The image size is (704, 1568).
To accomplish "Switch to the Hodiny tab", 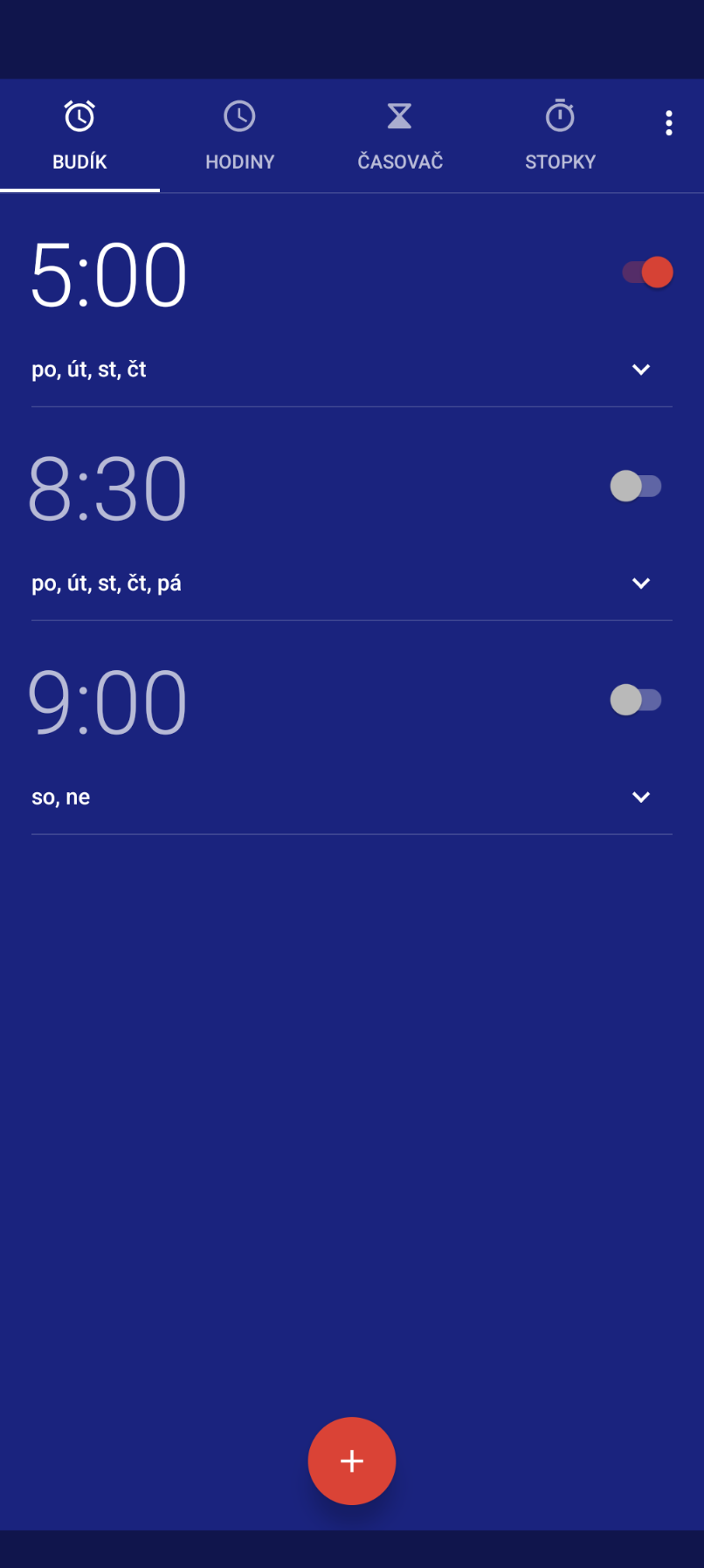I will [x=239, y=136].
